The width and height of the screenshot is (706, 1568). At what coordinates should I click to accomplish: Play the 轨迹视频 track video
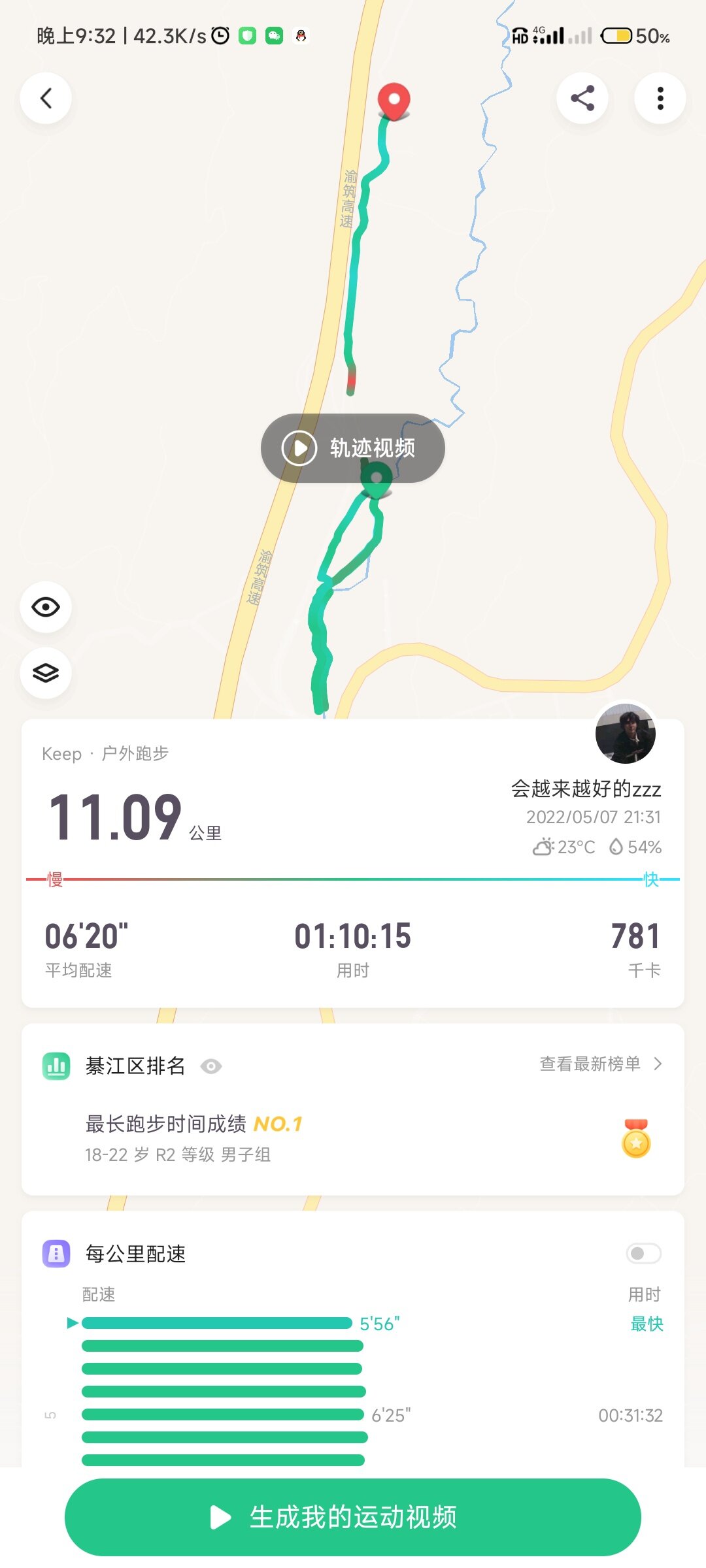point(352,448)
